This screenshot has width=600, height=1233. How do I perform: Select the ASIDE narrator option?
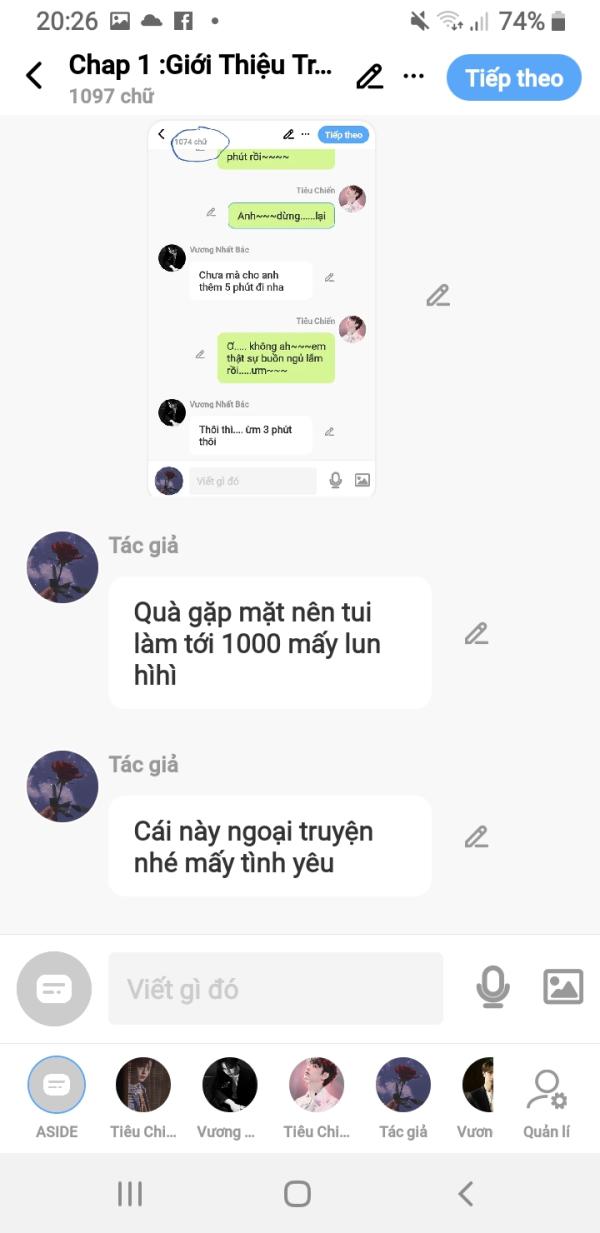point(57,1097)
